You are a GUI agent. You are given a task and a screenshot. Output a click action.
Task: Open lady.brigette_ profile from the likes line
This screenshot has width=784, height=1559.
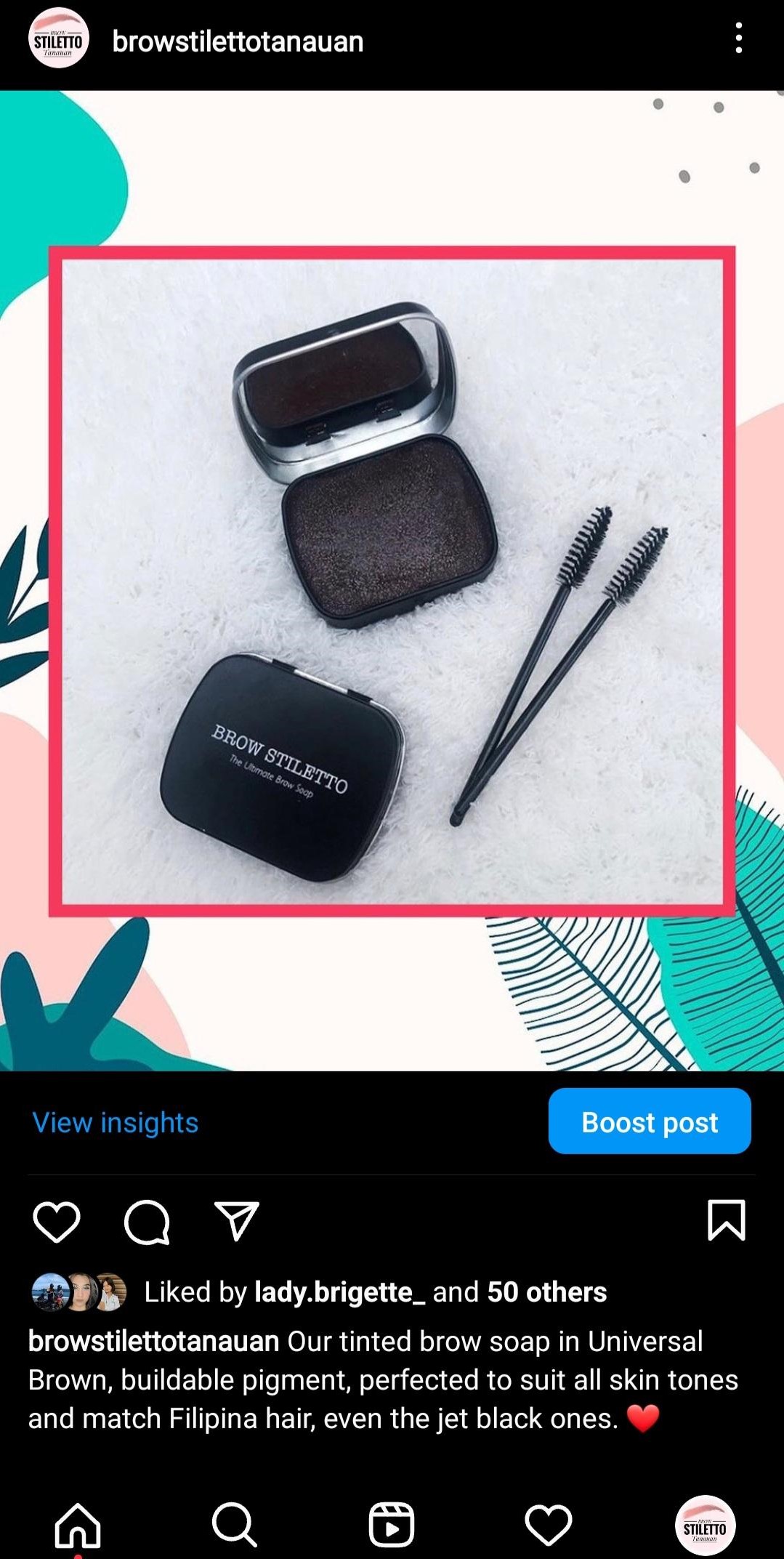339,1292
